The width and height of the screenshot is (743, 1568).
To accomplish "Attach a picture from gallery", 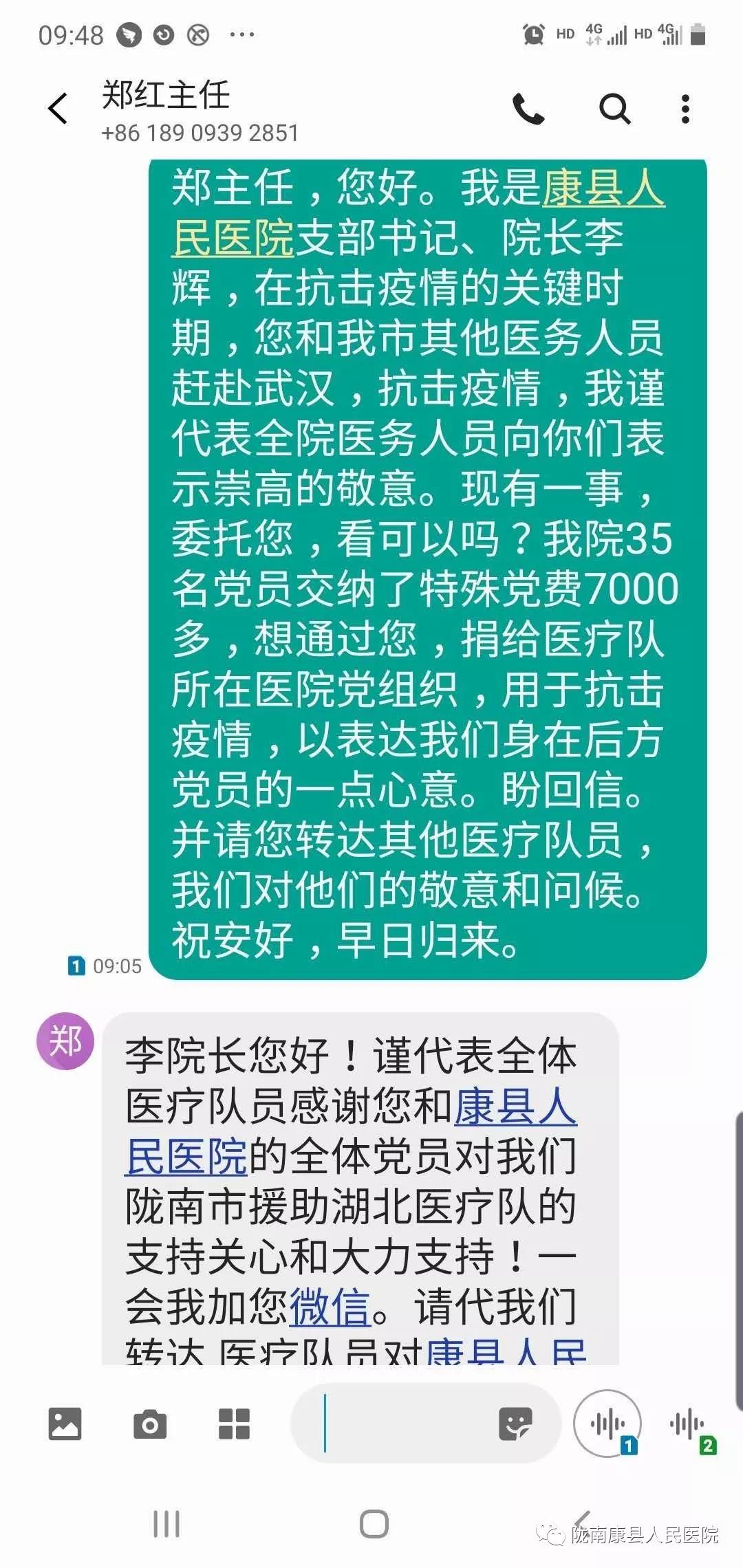I will coord(65,1424).
